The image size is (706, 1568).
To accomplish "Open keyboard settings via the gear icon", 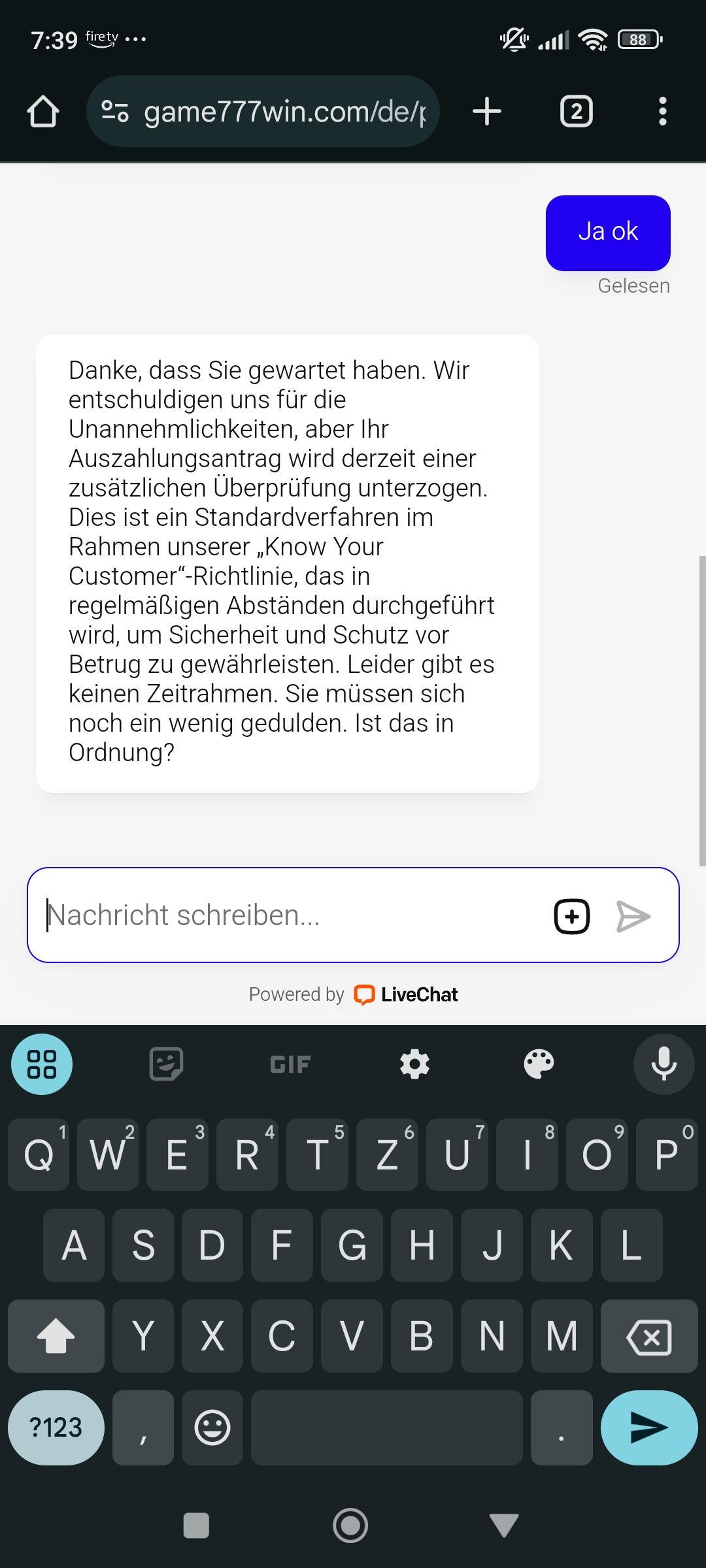I will 415,1064.
